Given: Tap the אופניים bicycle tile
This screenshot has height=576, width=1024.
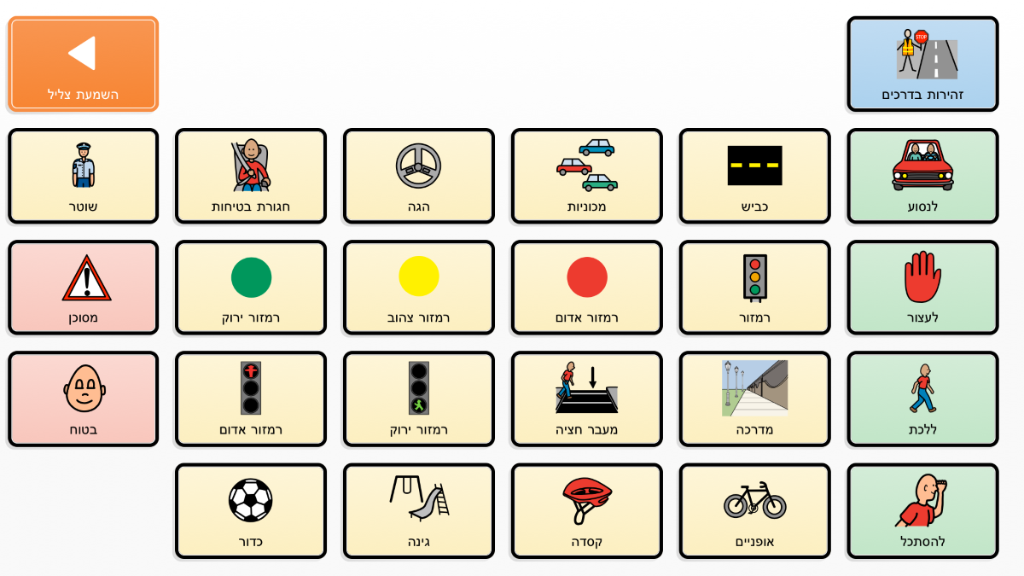Looking at the screenshot, I should [x=754, y=511].
